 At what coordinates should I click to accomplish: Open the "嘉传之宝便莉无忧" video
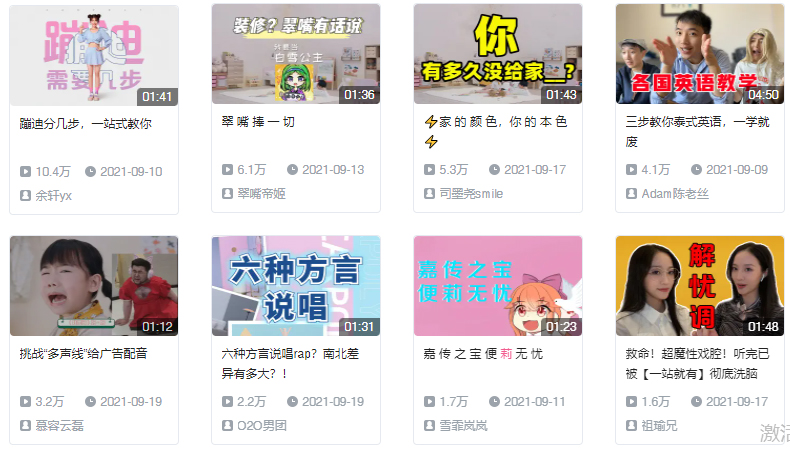coord(498,286)
